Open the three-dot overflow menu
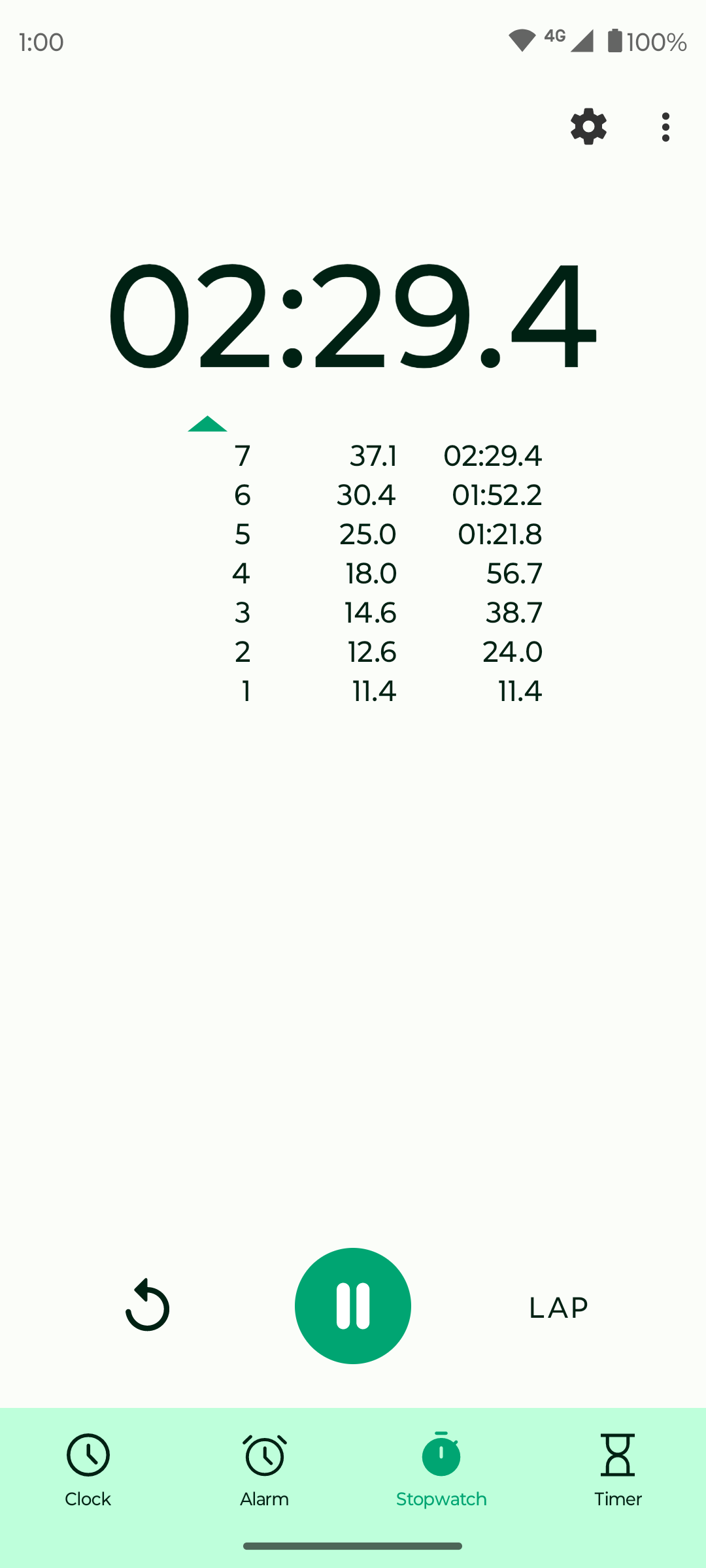Screen dimensions: 706x1568 point(665,127)
